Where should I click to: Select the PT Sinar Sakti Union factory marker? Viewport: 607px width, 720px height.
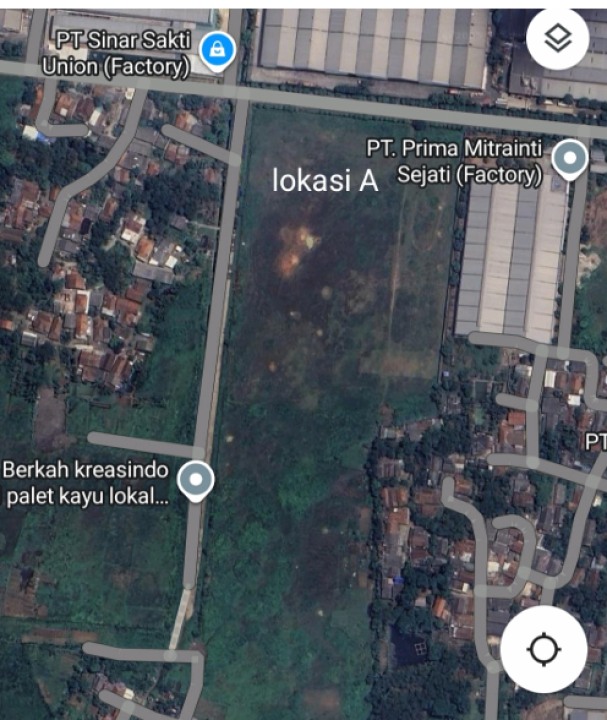(x=216, y=48)
